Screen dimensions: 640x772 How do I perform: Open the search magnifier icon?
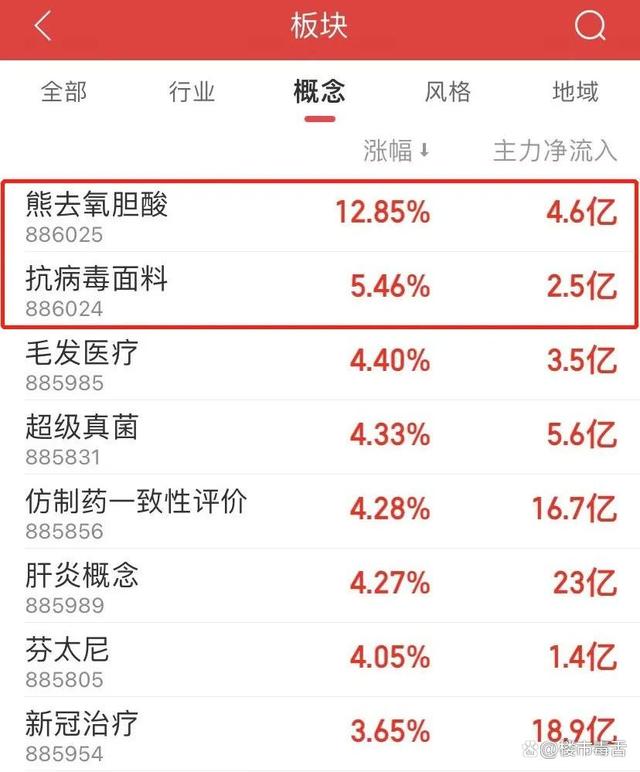pos(590,27)
